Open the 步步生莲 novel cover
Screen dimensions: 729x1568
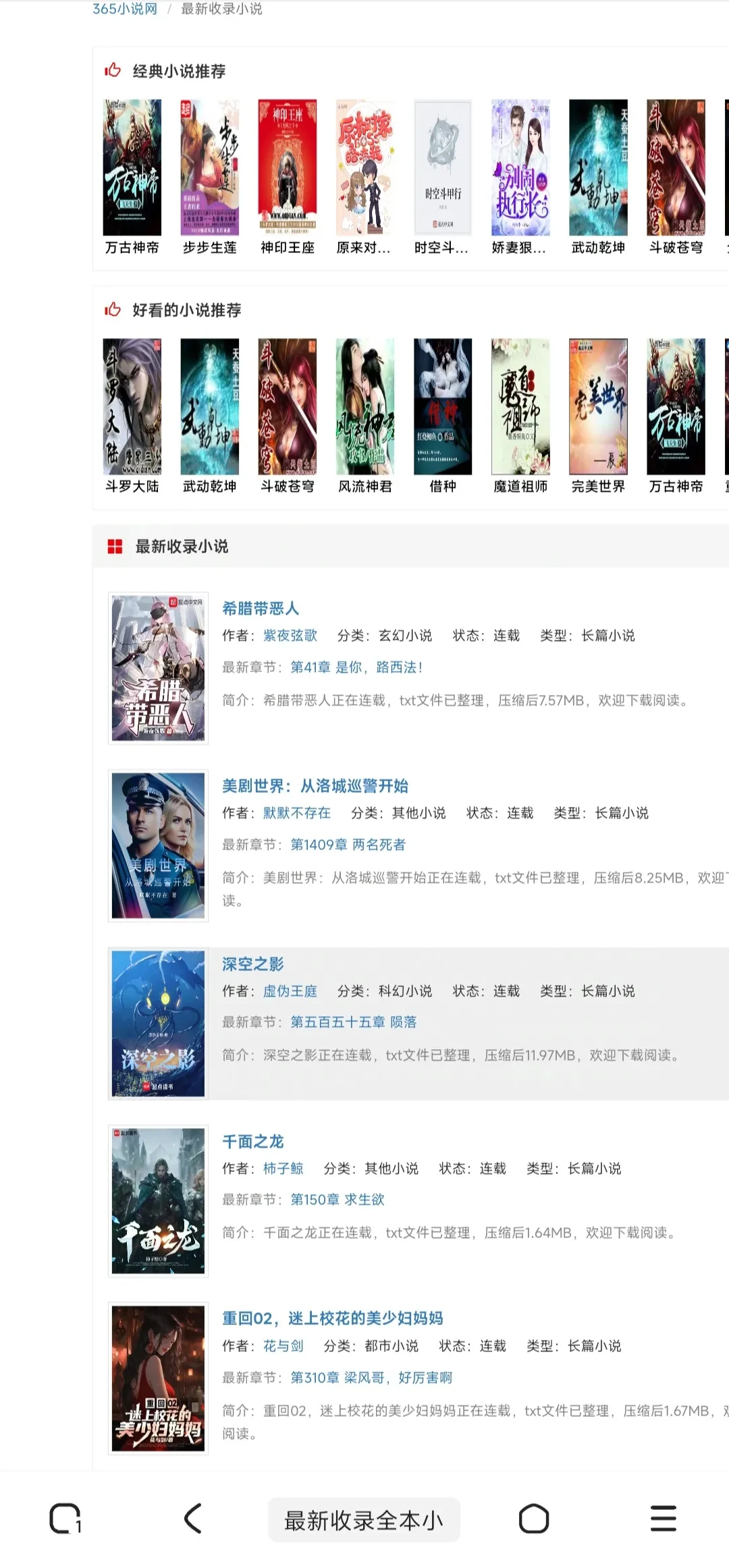[210, 167]
